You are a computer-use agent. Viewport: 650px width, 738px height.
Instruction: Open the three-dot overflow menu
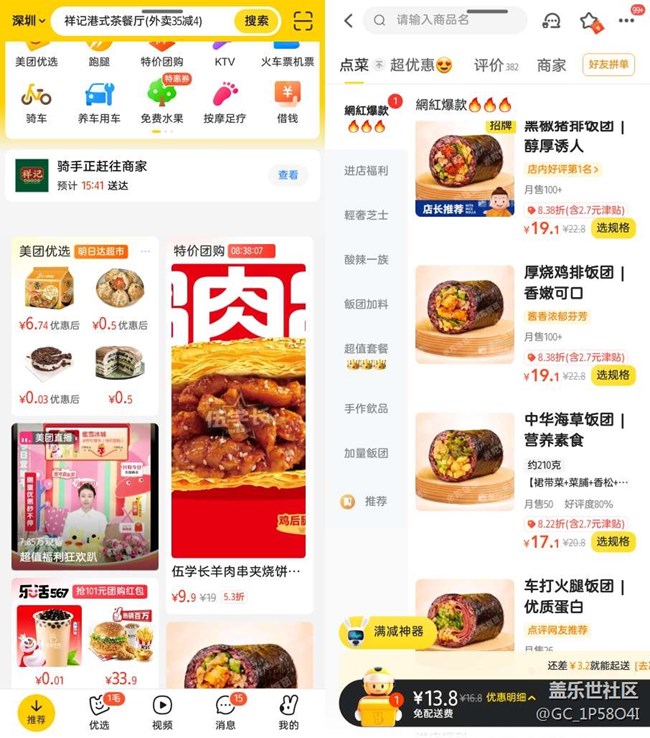(626, 20)
